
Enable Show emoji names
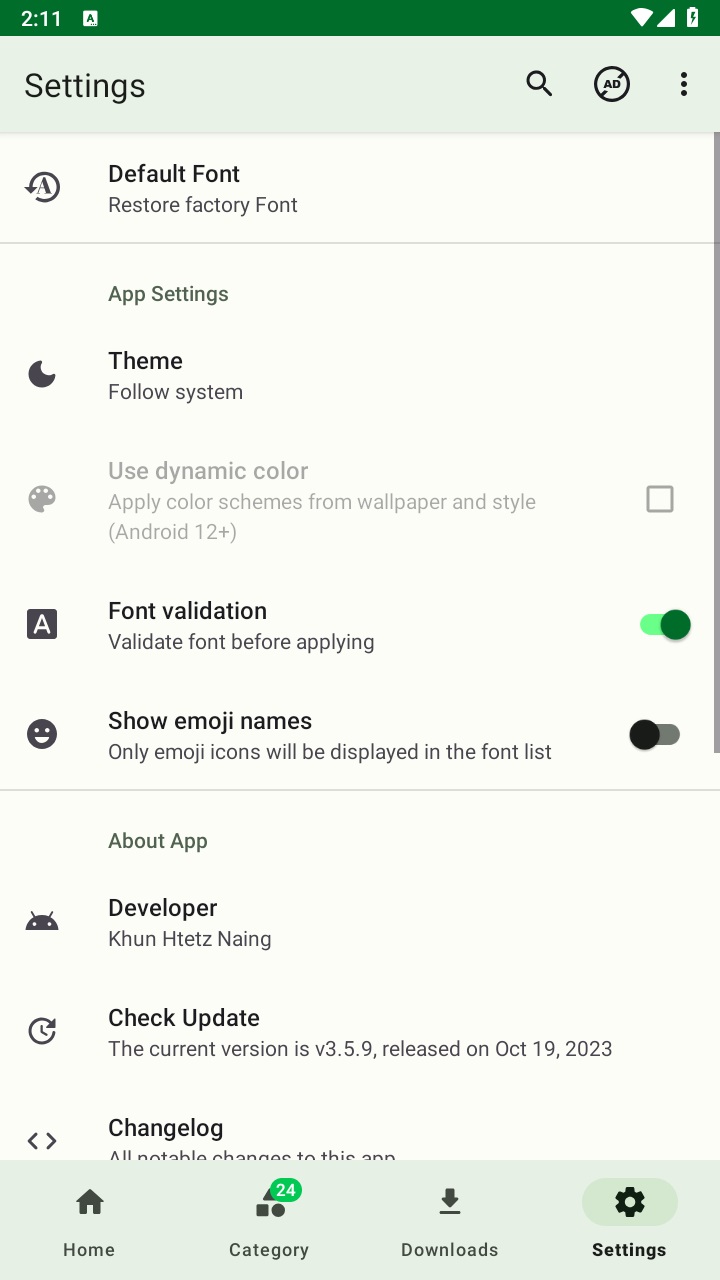[655, 735]
